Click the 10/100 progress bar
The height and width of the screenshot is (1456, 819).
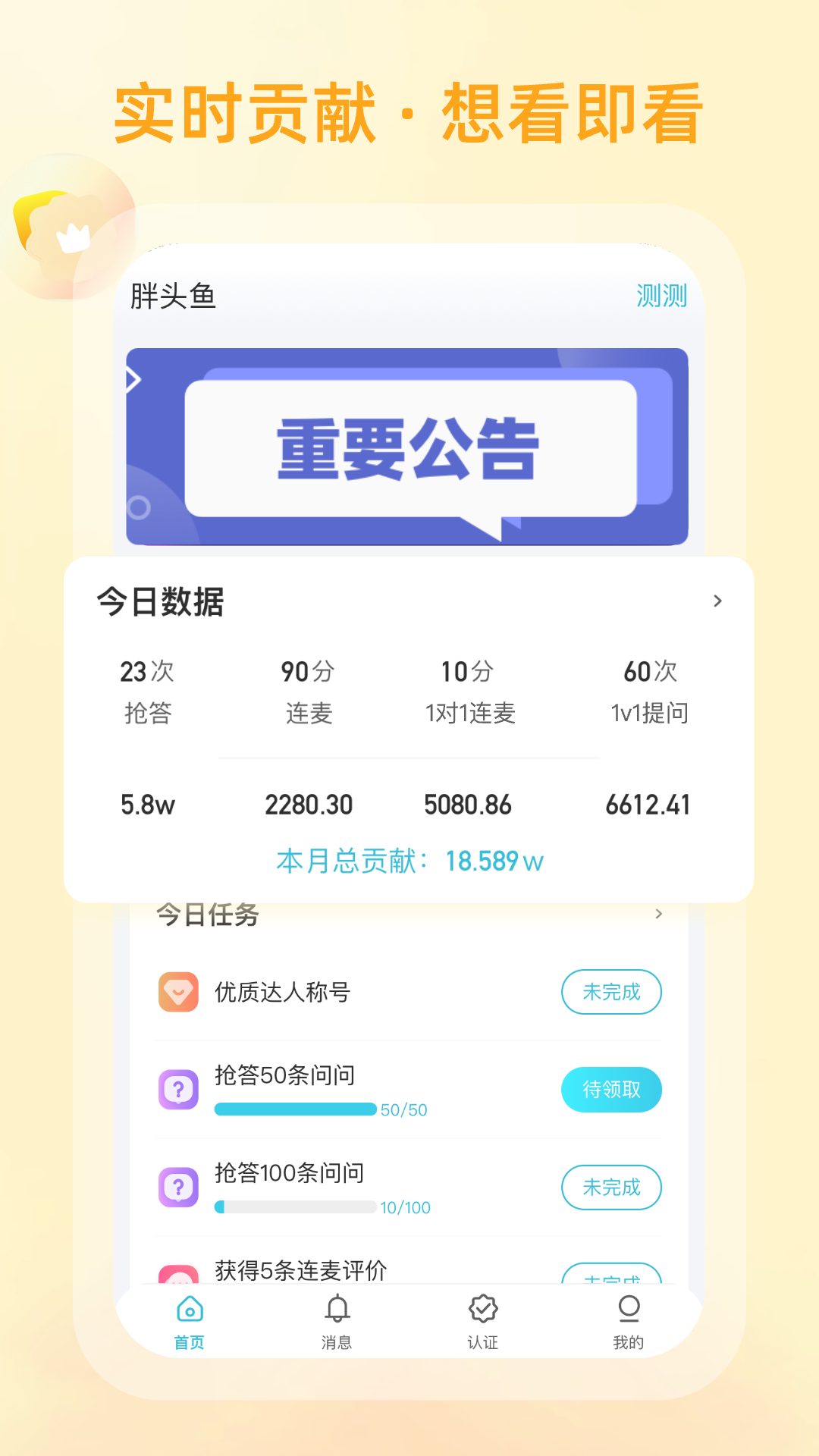(x=296, y=1207)
